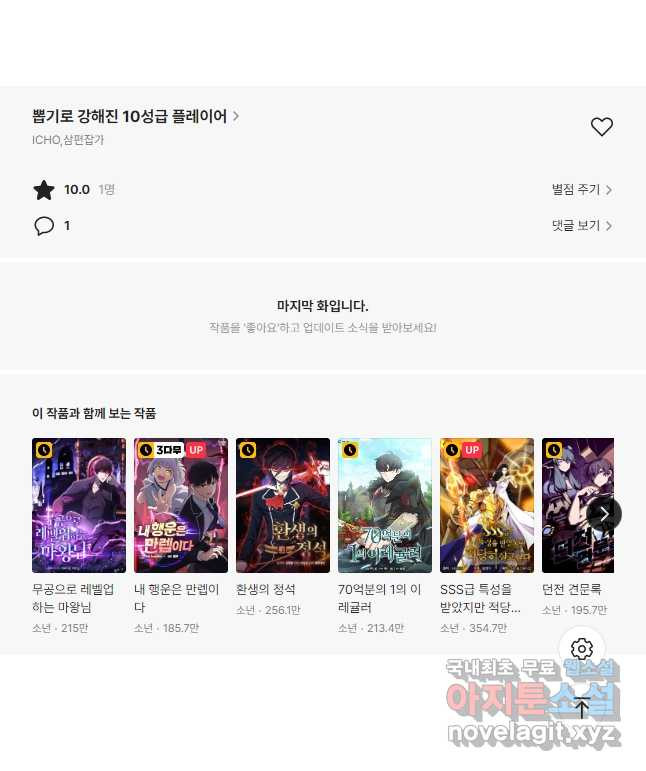Open comments via 댓글 보기
Screen dimensions: 646x771
tap(581, 226)
